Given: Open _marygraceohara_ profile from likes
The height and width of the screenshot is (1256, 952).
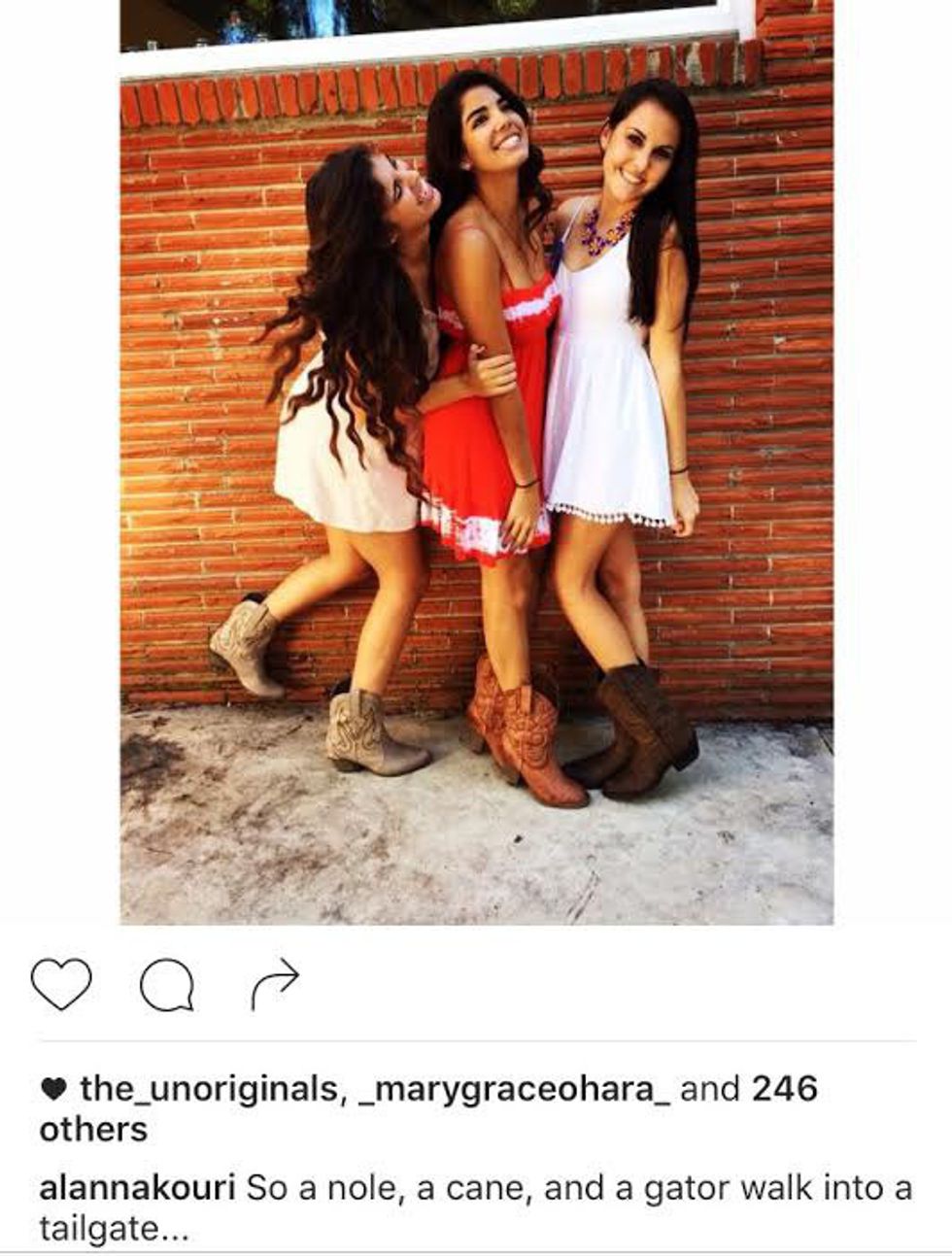Looking at the screenshot, I should 510,1090.
